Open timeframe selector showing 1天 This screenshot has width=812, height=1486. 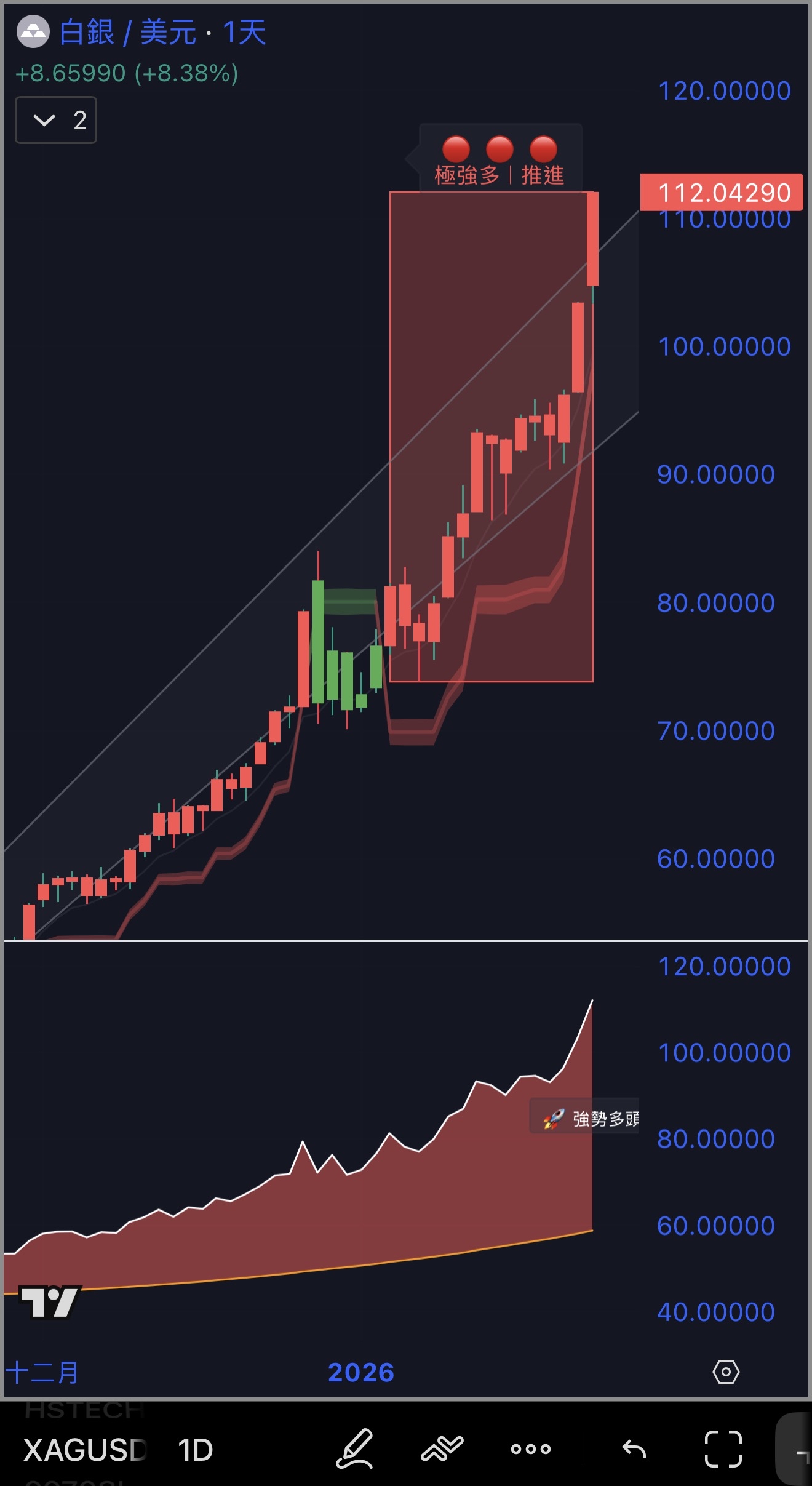(x=245, y=33)
